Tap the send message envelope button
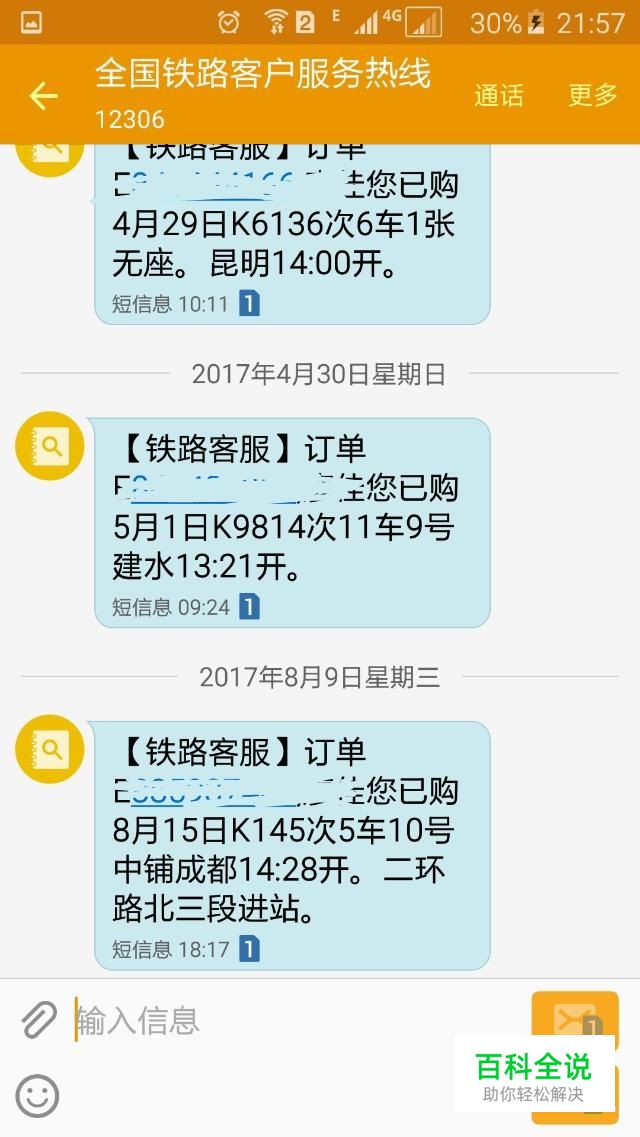 coord(575,1020)
